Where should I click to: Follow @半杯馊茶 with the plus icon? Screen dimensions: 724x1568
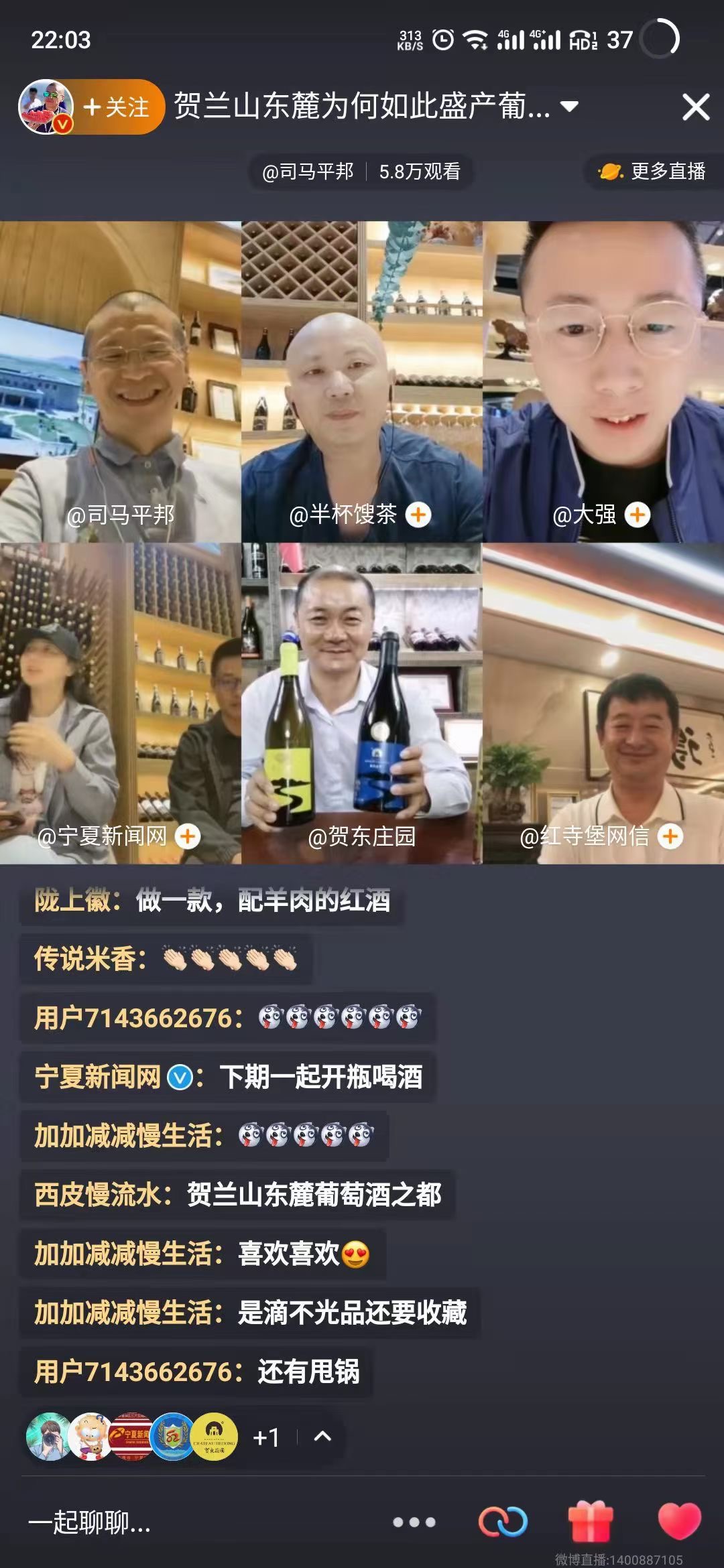coord(419,515)
